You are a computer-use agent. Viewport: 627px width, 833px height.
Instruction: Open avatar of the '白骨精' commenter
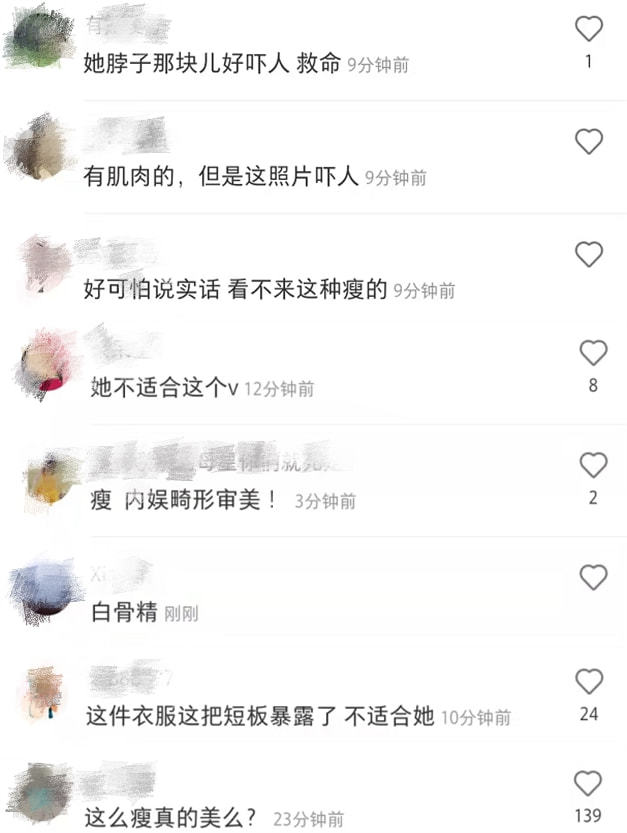coord(43,590)
